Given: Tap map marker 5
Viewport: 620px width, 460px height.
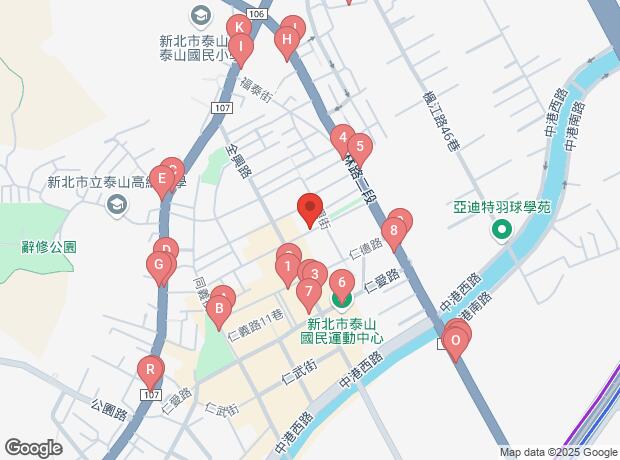Looking at the screenshot, I should coord(359,146).
